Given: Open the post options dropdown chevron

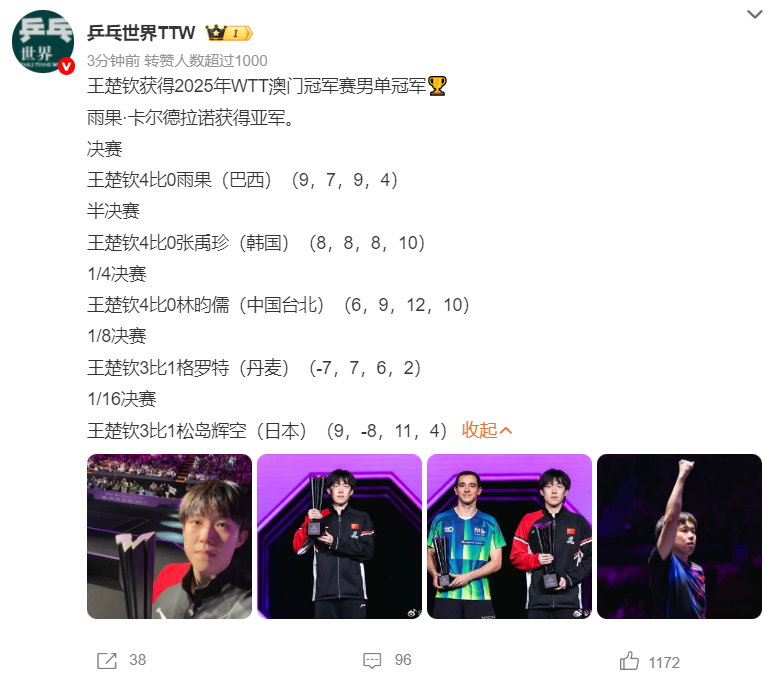Looking at the screenshot, I should click(x=757, y=15).
